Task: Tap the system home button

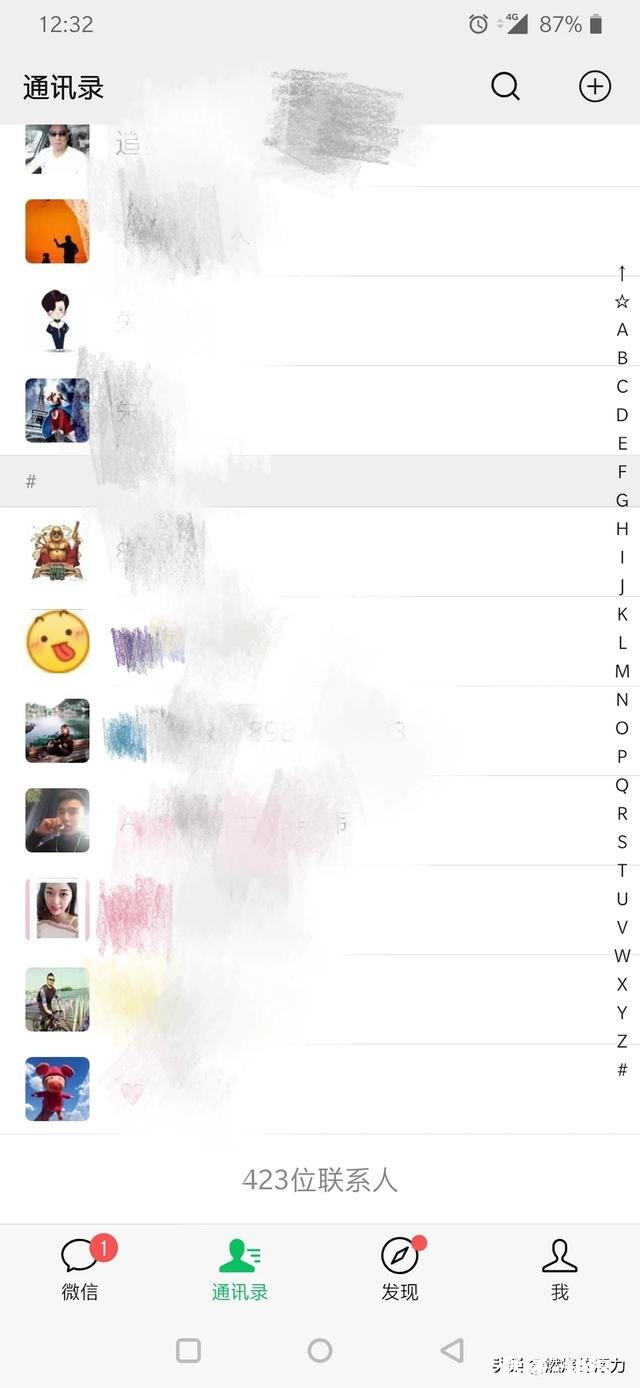Action: point(320,1350)
